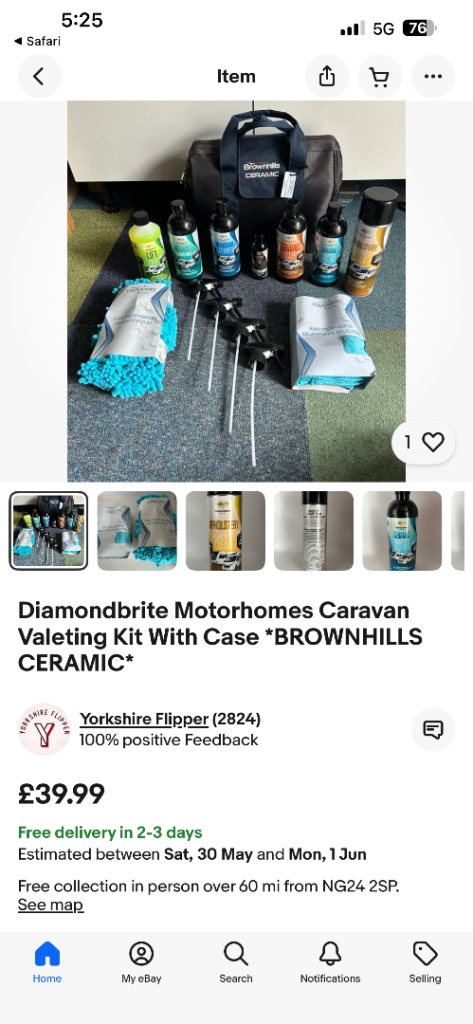Switch to the Search tab
The image size is (473, 1024).
click(x=236, y=962)
